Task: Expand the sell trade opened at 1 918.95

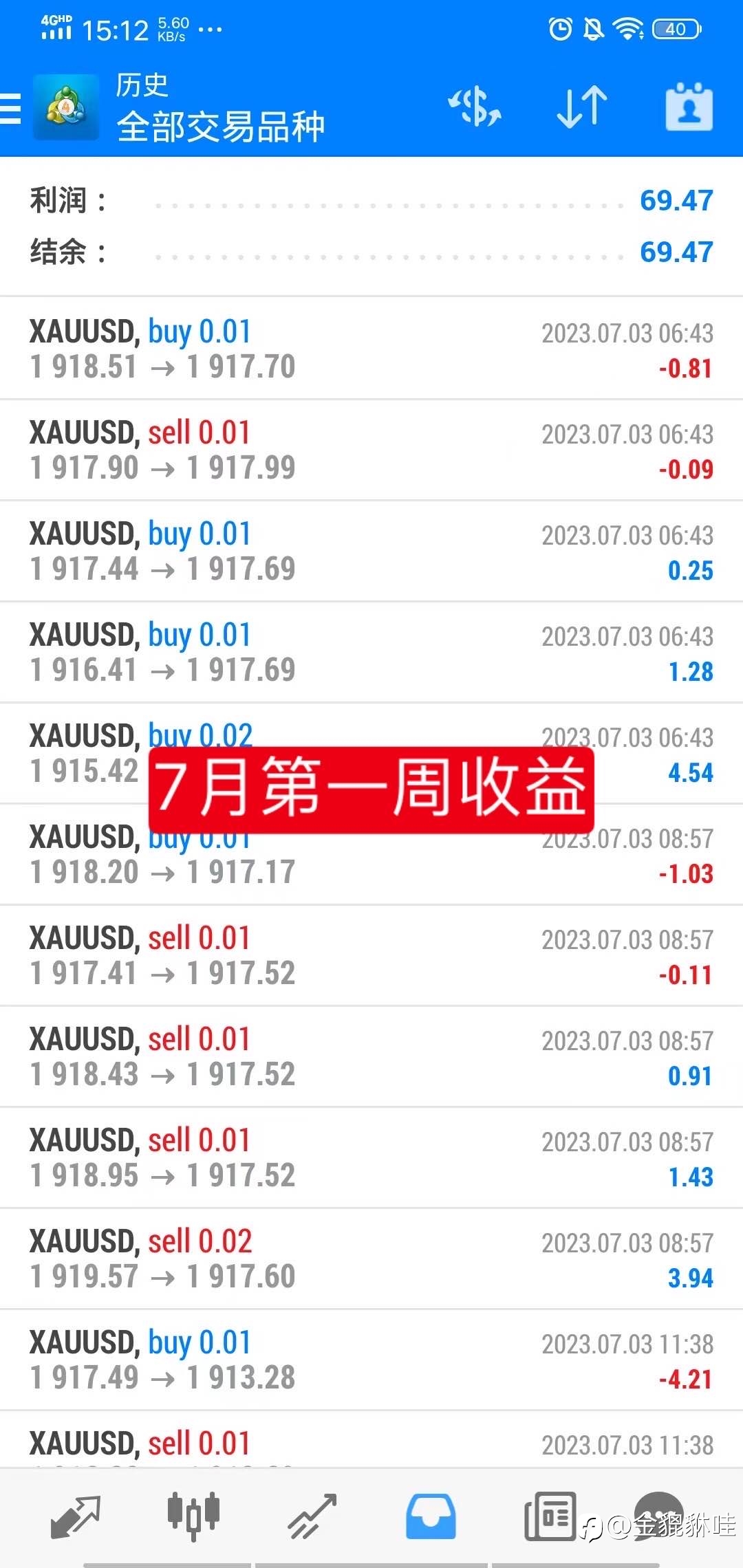Action: [x=371, y=1157]
